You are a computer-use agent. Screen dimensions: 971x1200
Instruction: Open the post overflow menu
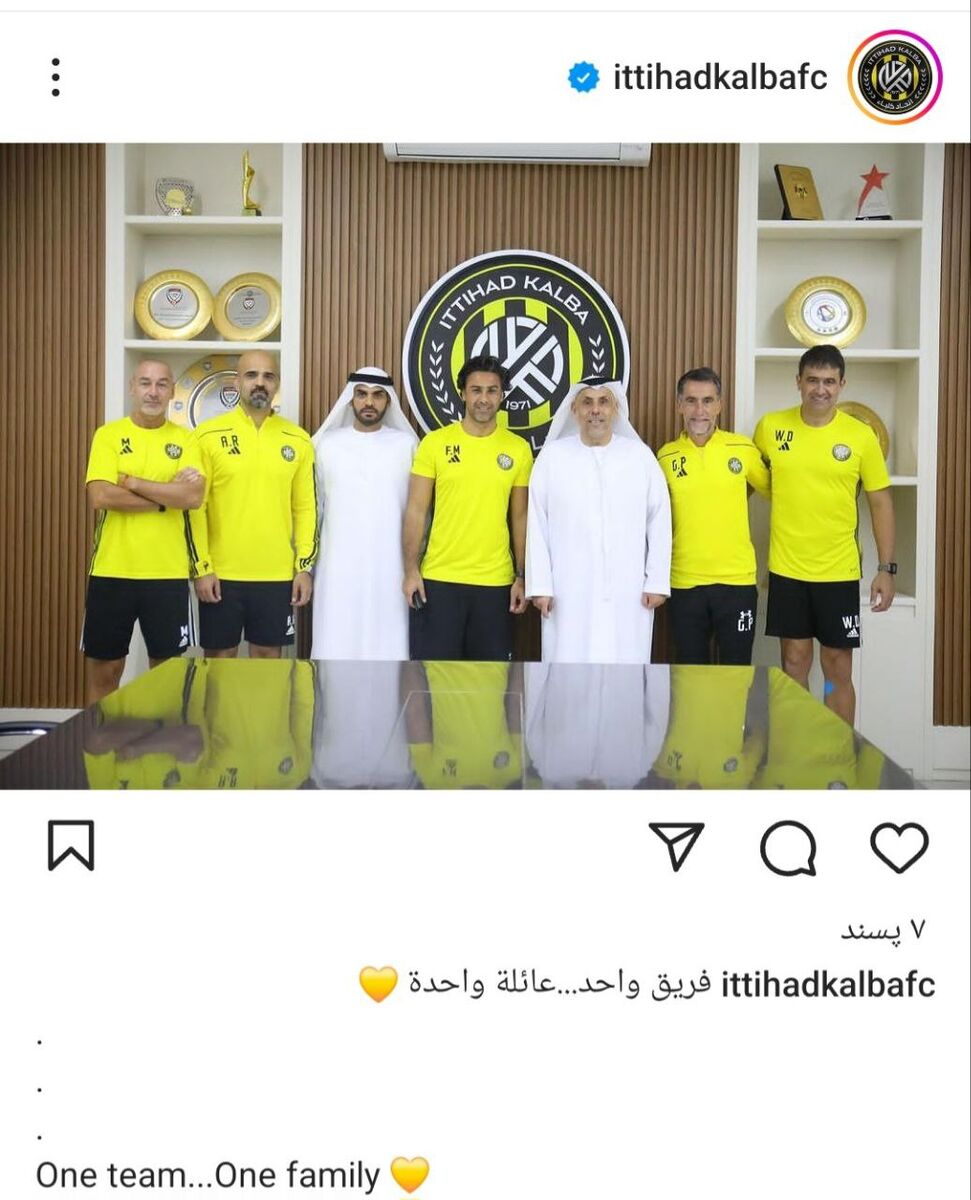pos(55,77)
